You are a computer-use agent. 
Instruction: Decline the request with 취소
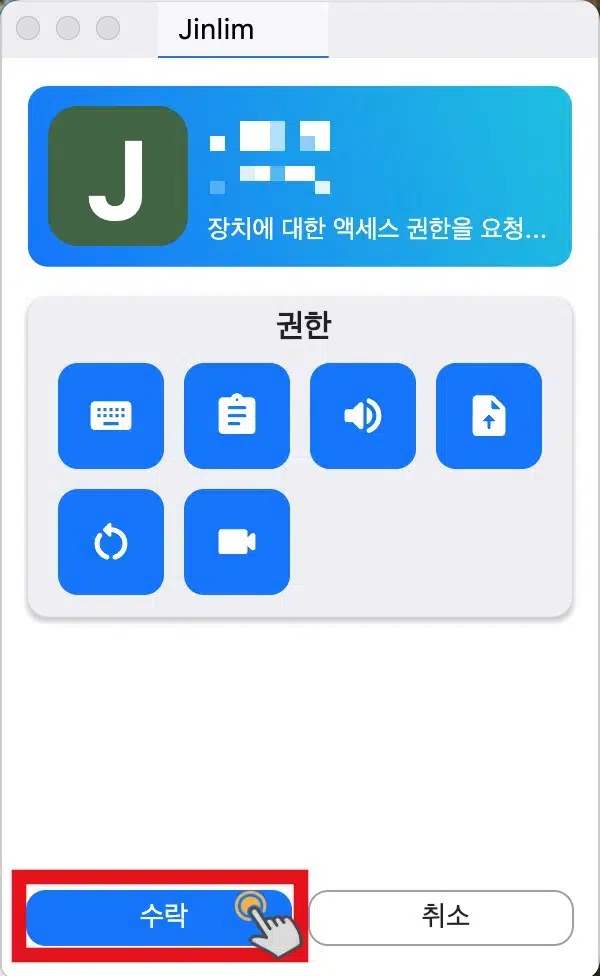(x=441, y=916)
